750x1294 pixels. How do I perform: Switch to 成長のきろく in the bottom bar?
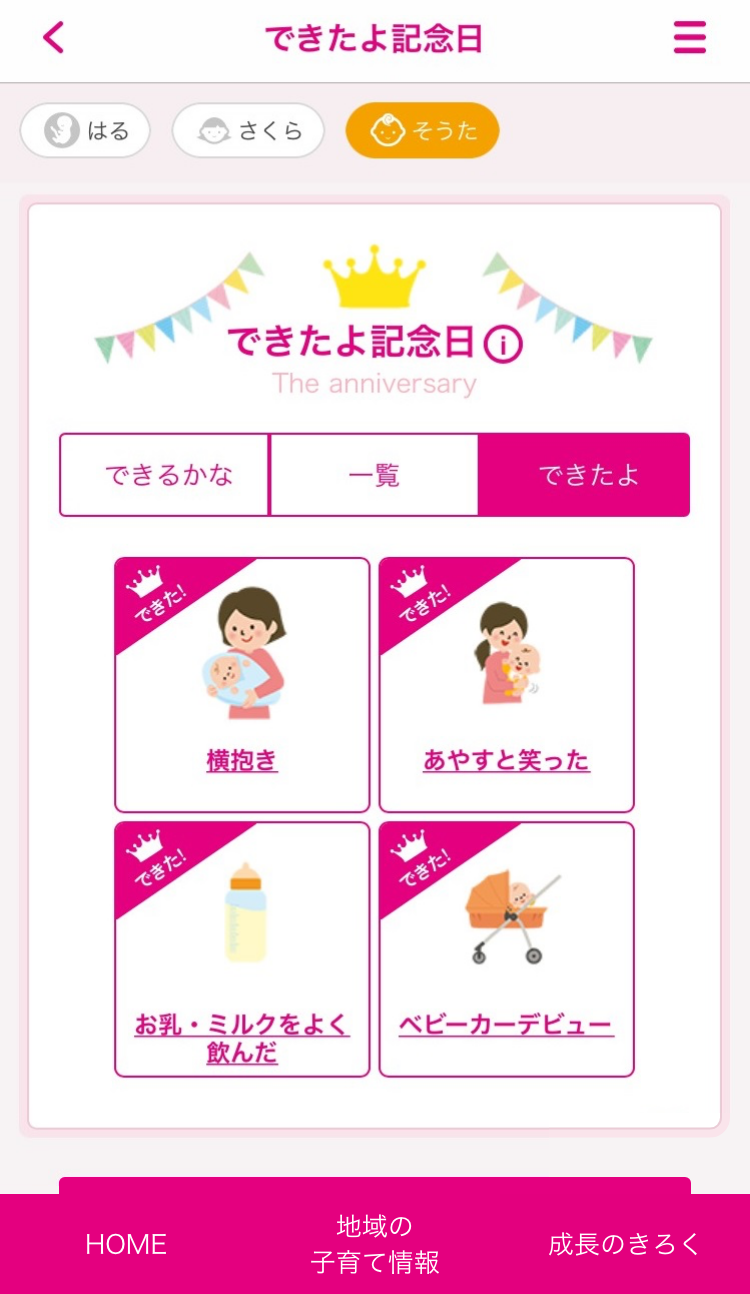[625, 1244]
